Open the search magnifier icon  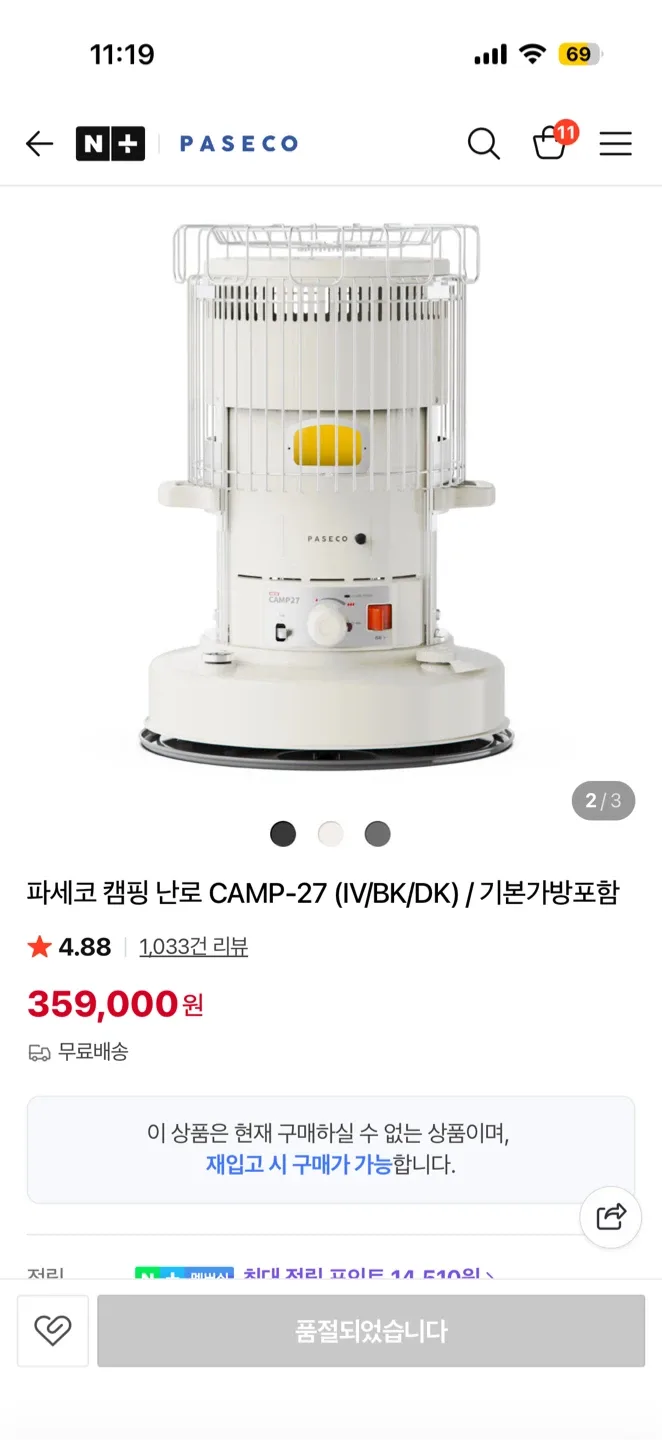483,144
